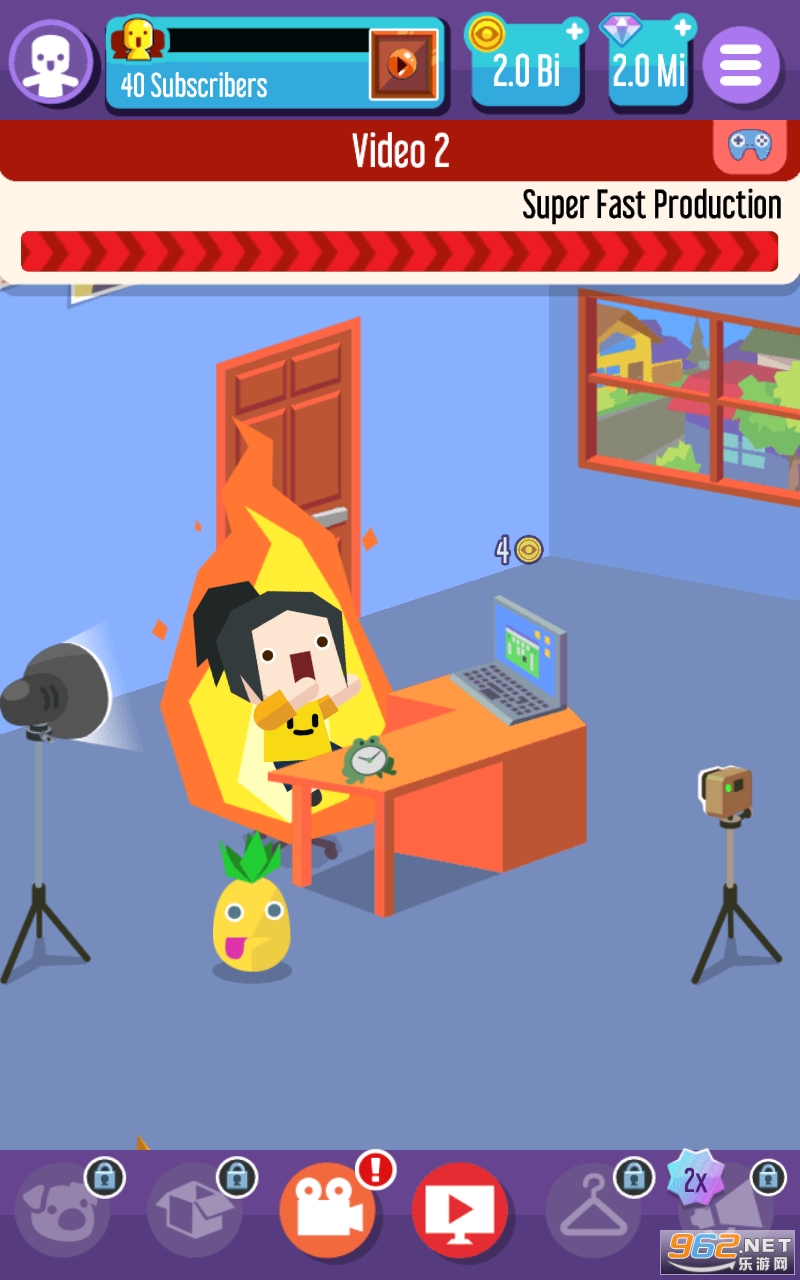Tap the locked pet tab
This screenshot has height=1280, width=800.
point(62,1209)
